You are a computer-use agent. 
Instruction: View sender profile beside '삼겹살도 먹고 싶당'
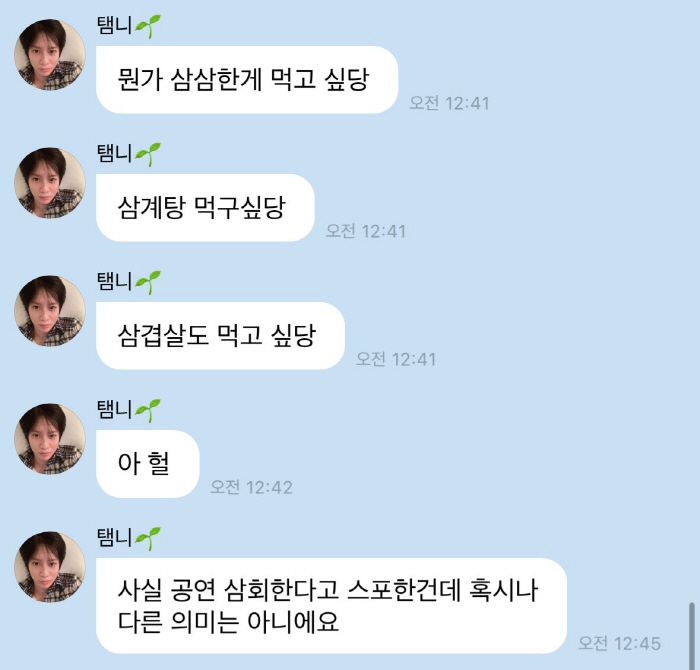tap(49, 311)
